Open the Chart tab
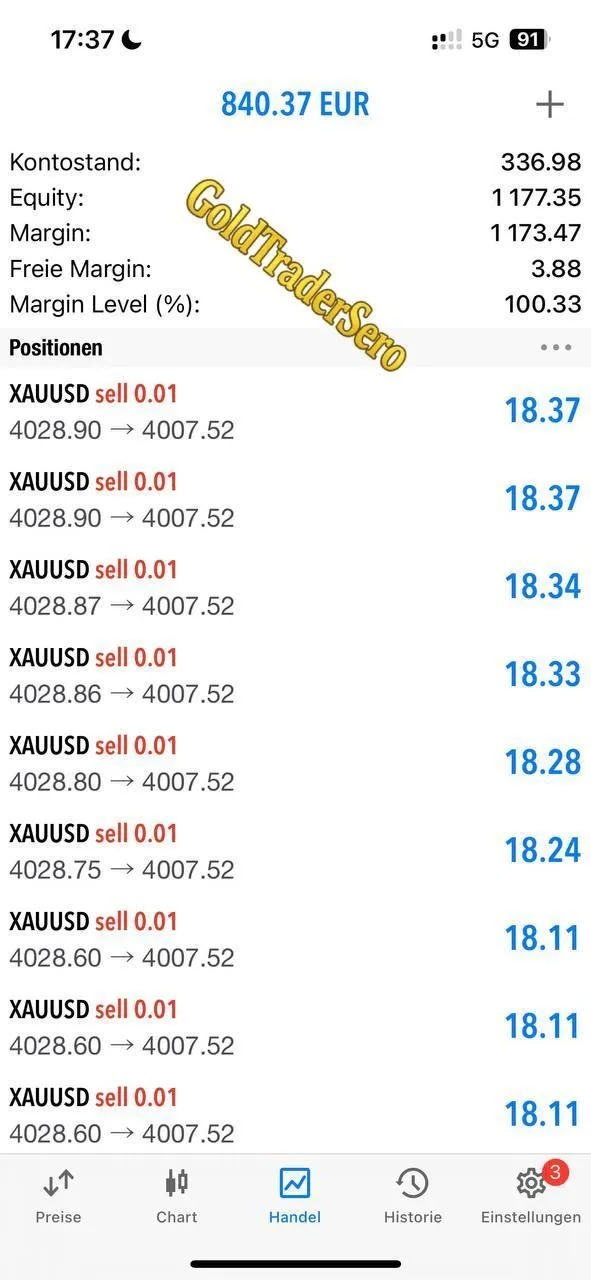This screenshot has width=591, height=1280. tap(177, 1197)
